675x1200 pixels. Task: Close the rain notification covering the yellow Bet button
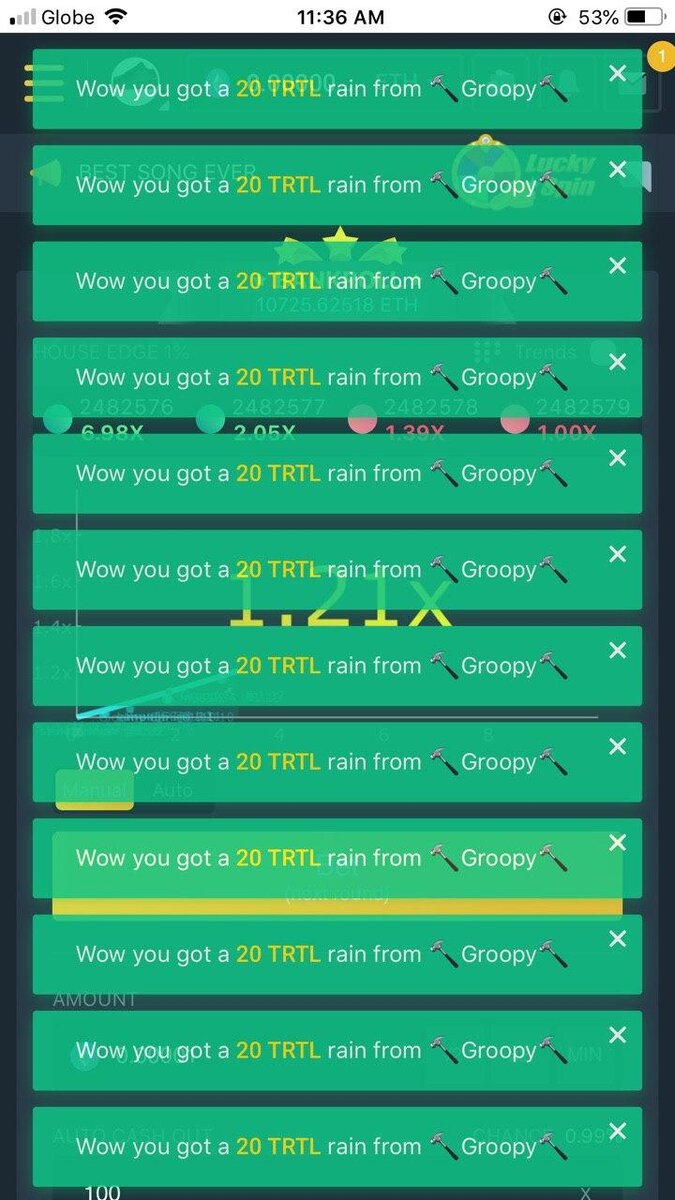[617, 842]
